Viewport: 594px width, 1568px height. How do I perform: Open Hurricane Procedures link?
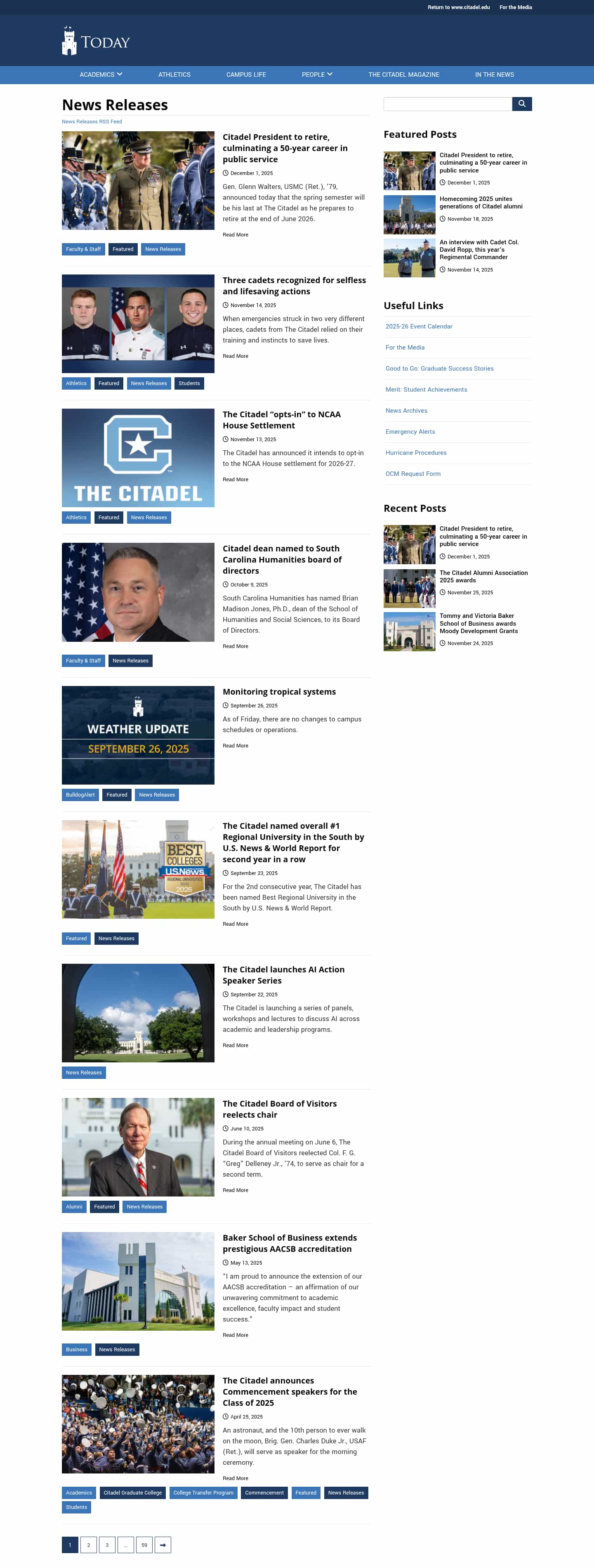[x=416, y=452]
